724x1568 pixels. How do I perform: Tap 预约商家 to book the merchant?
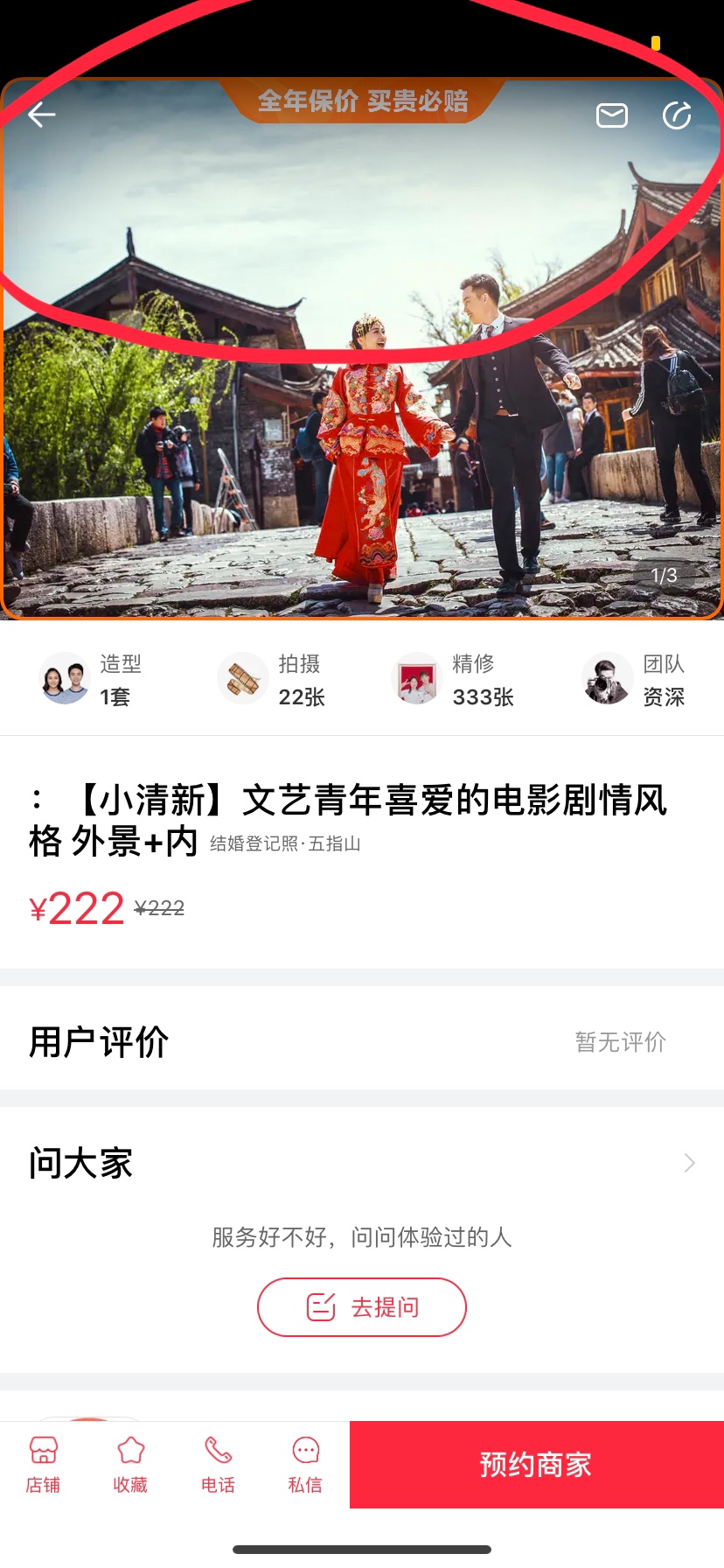click(x=536, y=1465)
